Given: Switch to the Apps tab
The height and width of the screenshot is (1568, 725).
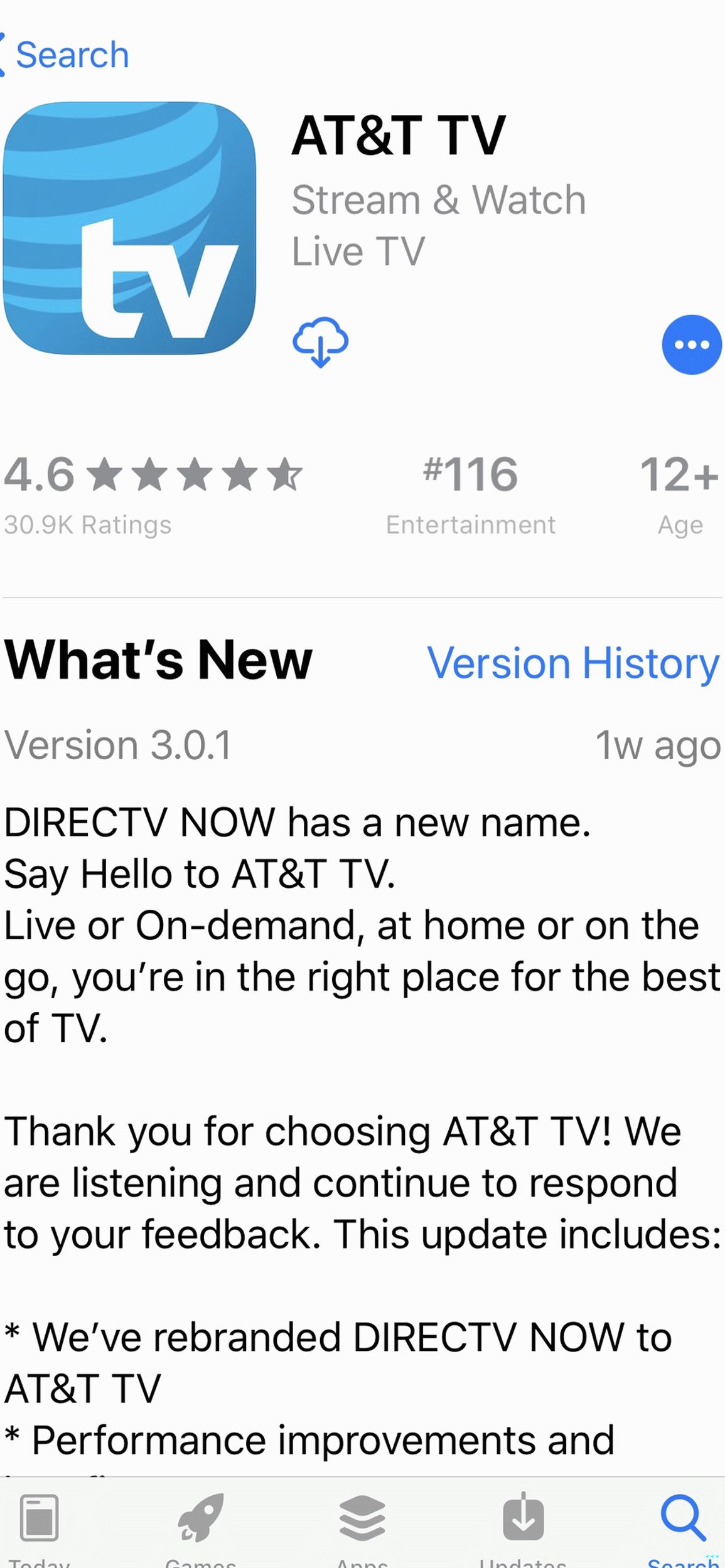Looking at the screenshot, I should coord(362,1526).
